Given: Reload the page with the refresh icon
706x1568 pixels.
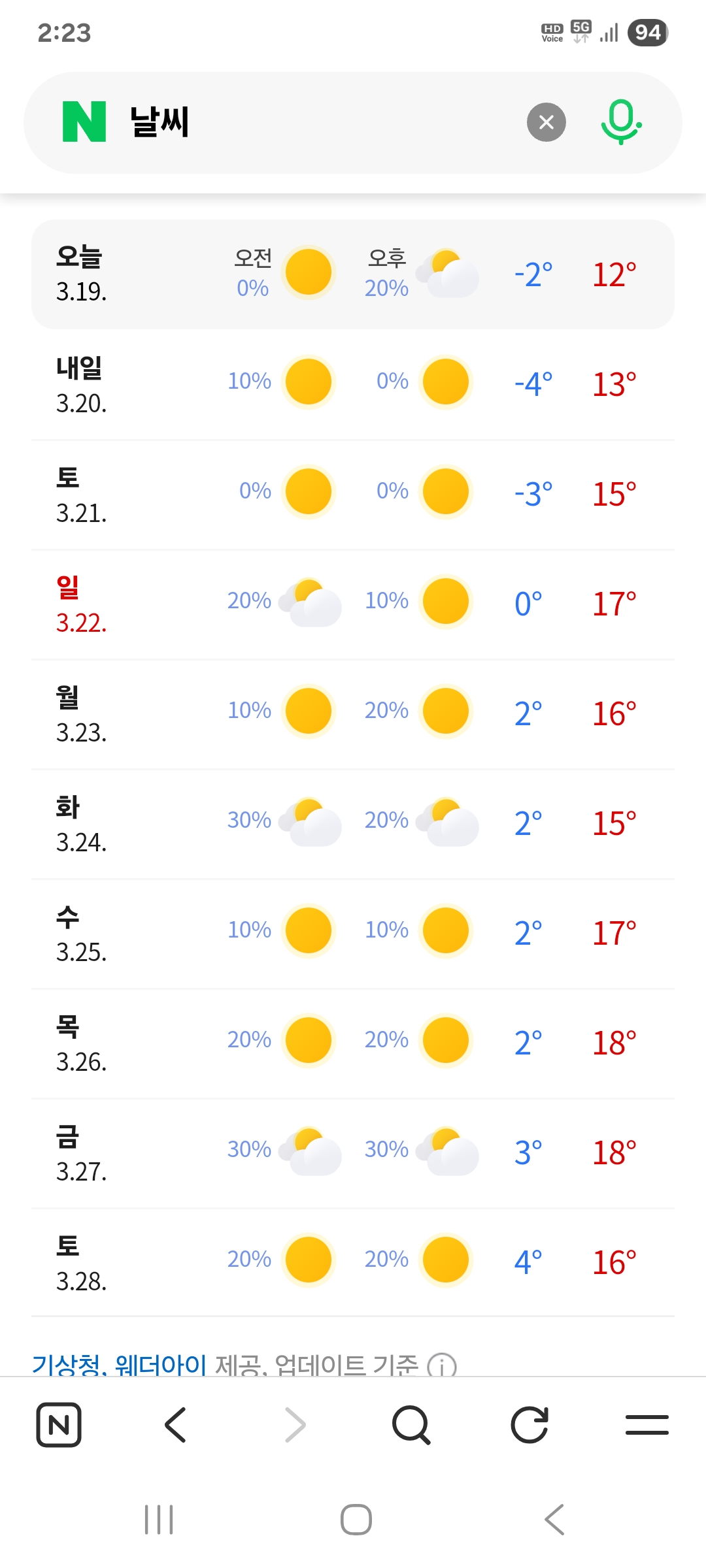Looking at the screenshot, I should 529,1425.
